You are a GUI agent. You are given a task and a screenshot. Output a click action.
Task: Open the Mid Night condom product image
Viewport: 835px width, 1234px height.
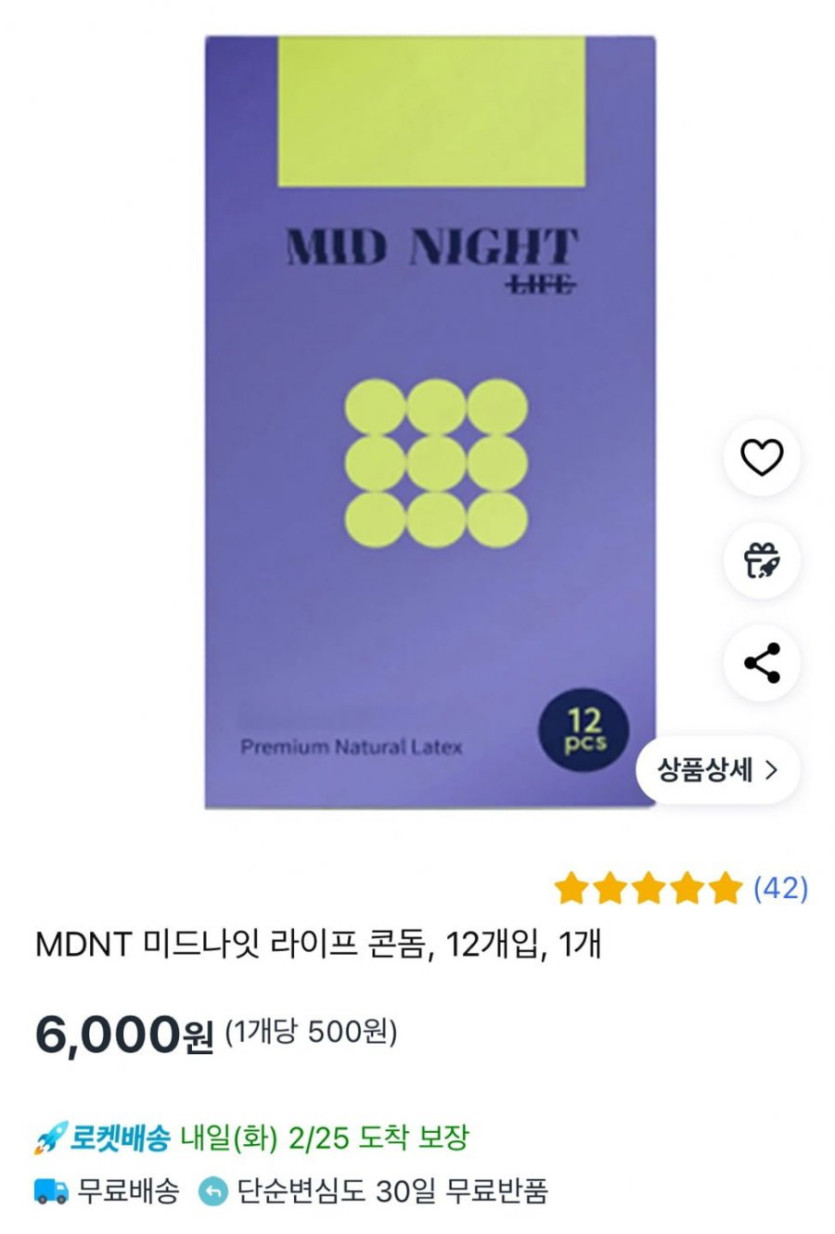tap(430, 422)
